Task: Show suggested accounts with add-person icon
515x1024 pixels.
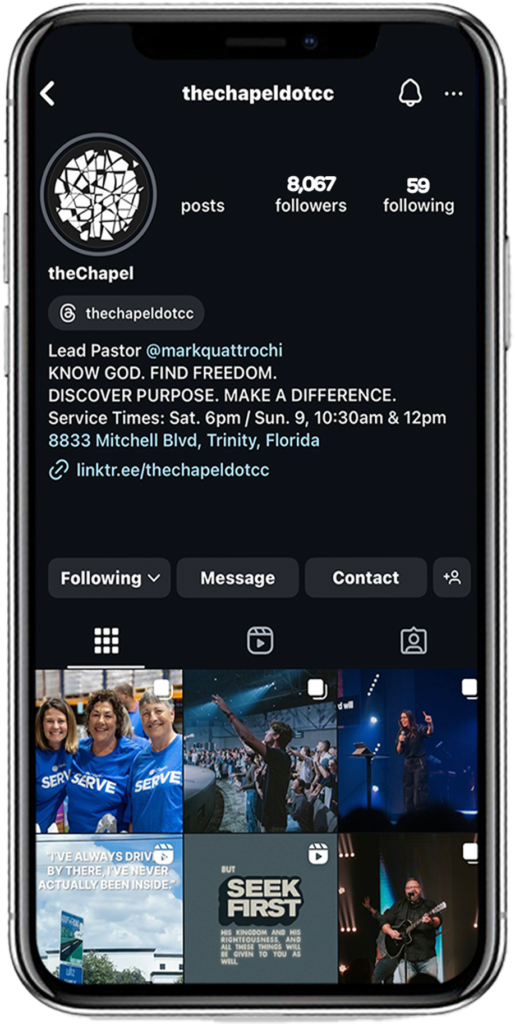Action: 452,578
